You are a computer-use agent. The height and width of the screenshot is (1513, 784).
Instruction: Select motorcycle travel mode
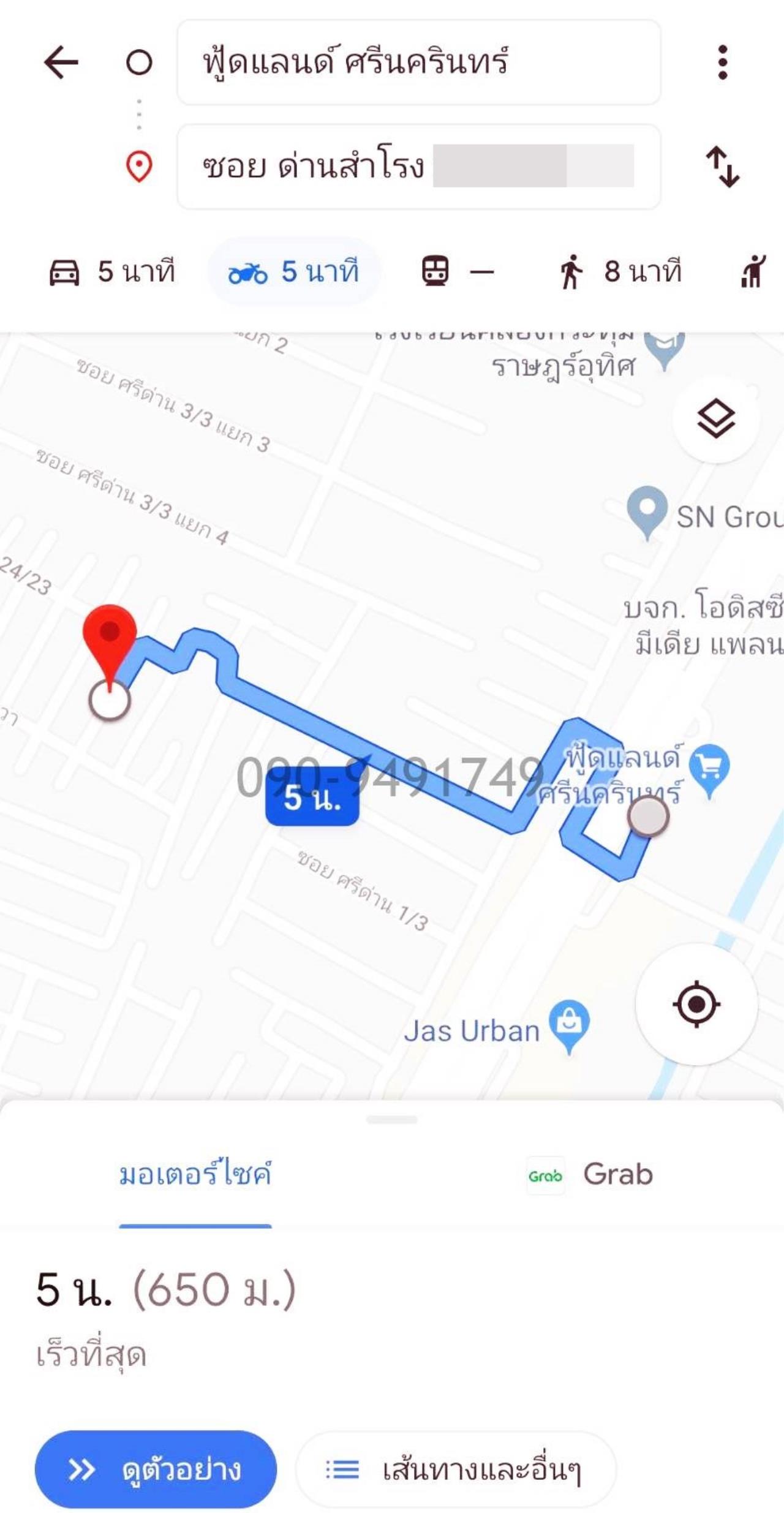tap(294, 271)
